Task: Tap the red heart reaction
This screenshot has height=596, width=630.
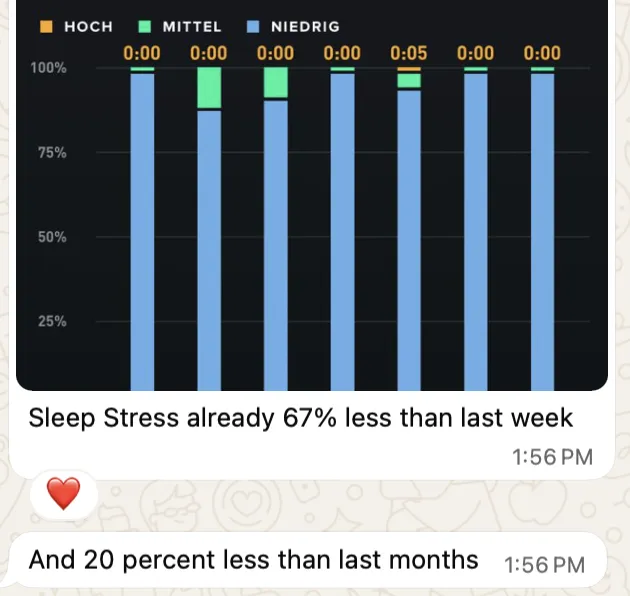Action: tap(63, 494)
